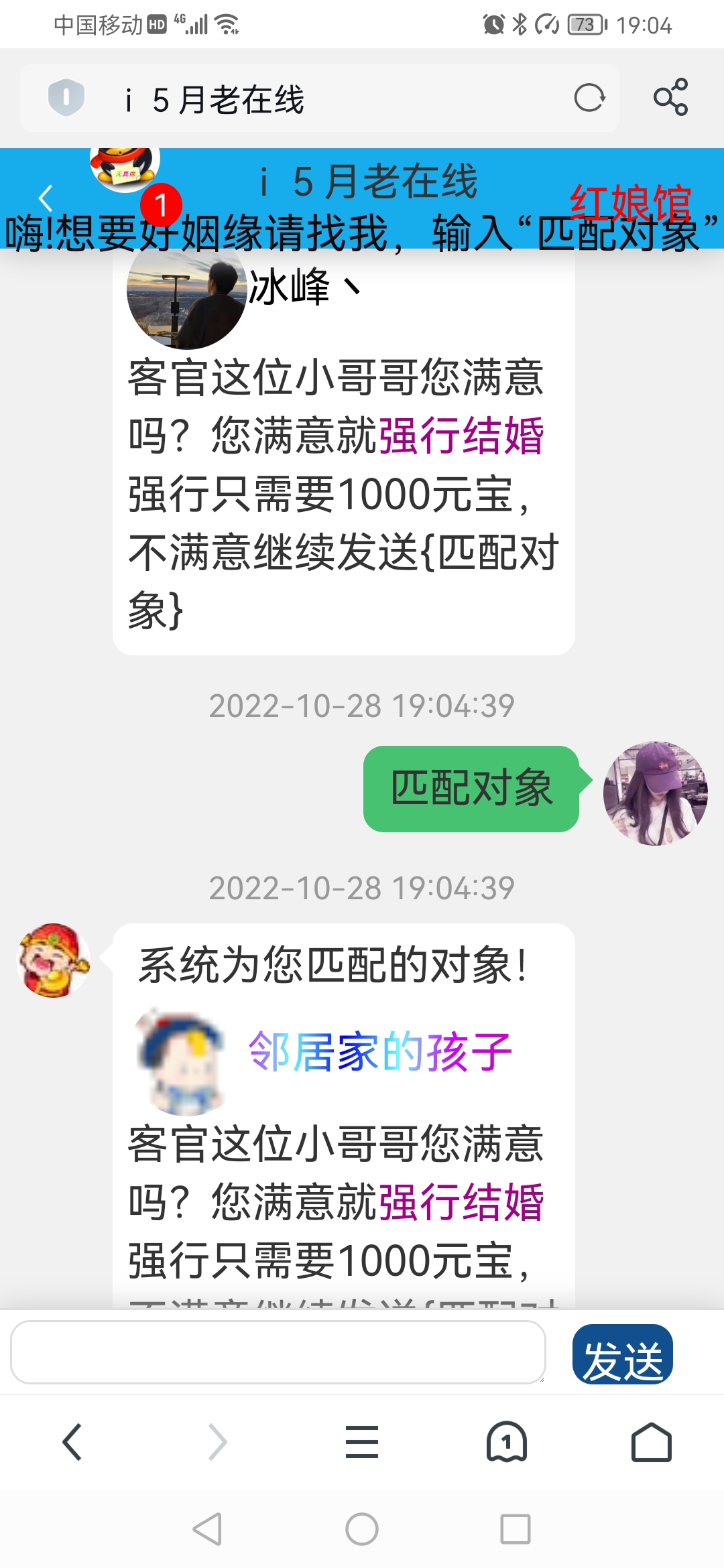Open the browser menu

click(362, 1441)
